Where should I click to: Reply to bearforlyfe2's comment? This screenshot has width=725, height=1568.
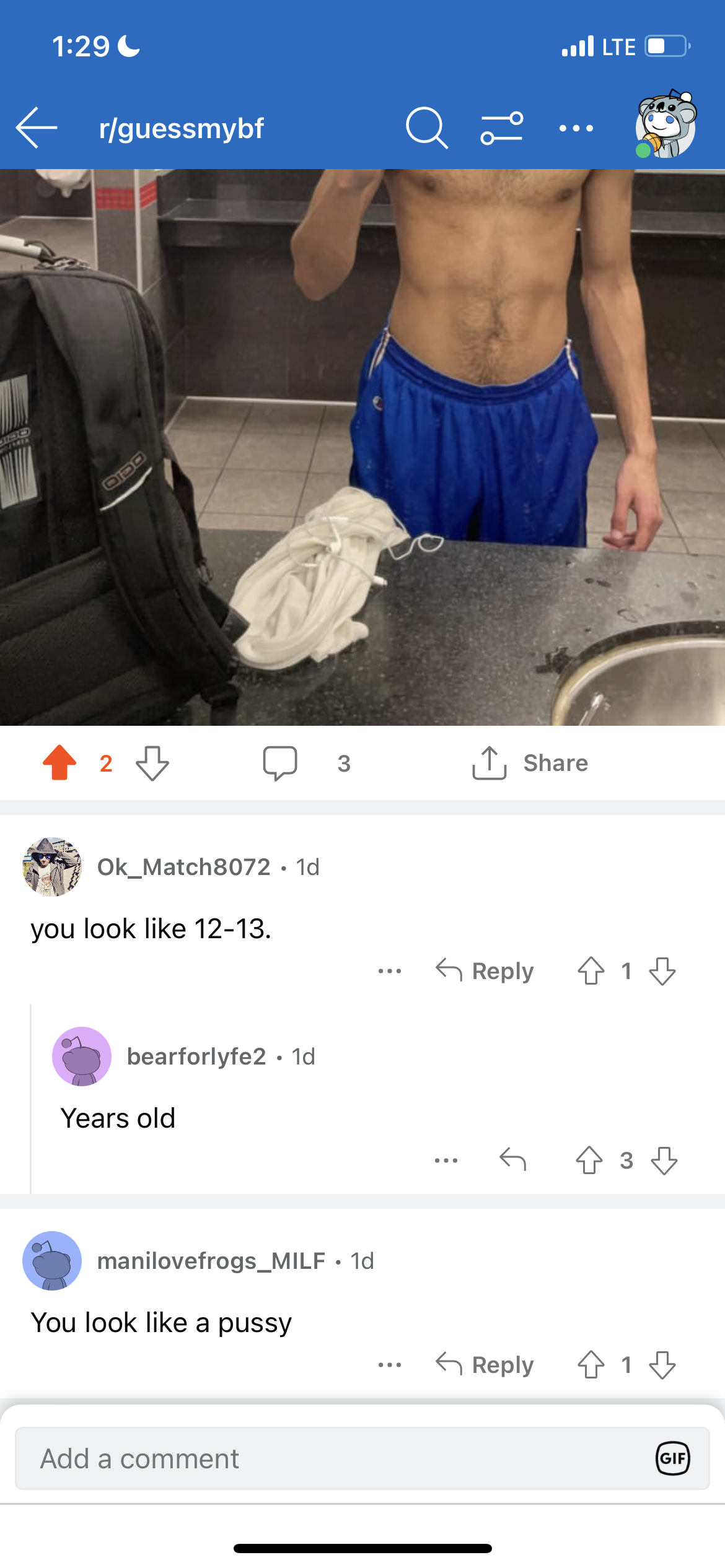pyautogui.click(x=513, y=1160)
